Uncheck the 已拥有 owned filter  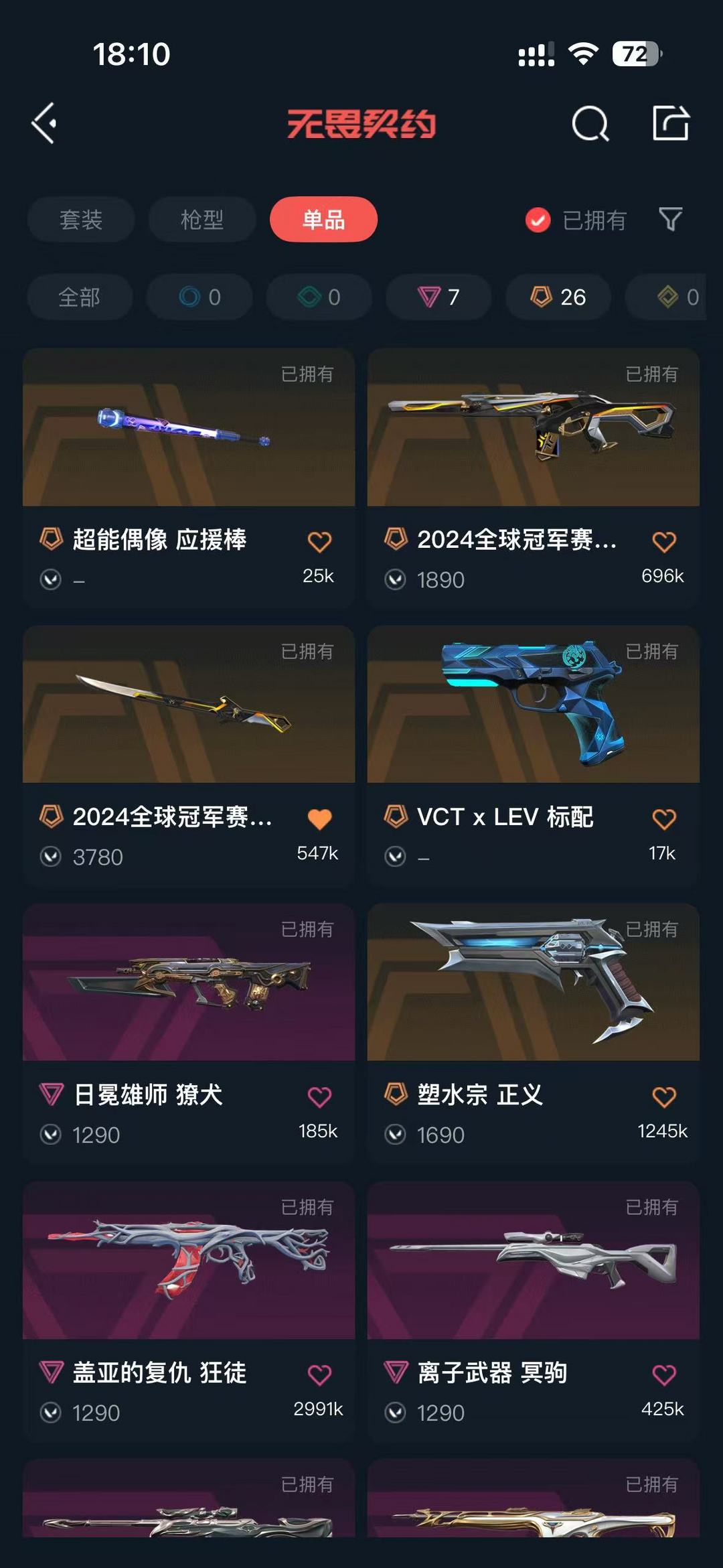(576, 220)
